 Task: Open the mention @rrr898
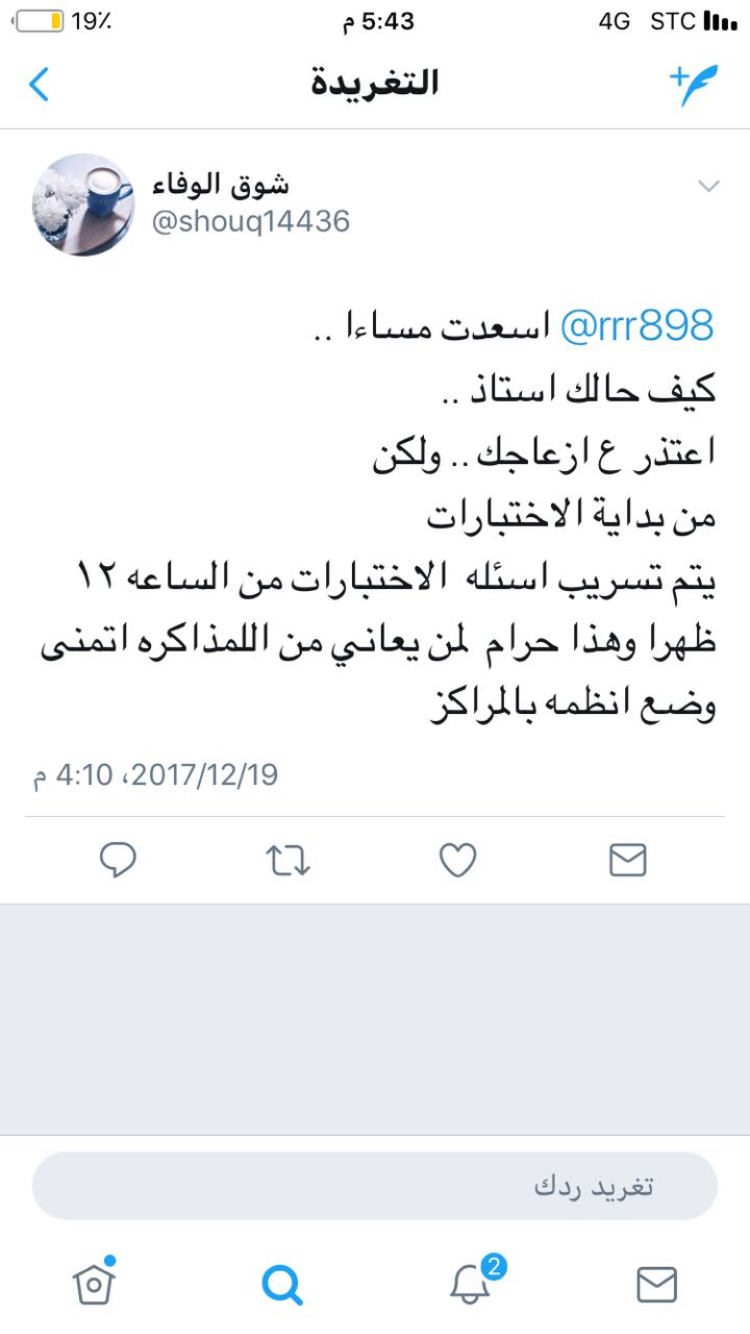[636, 326]
